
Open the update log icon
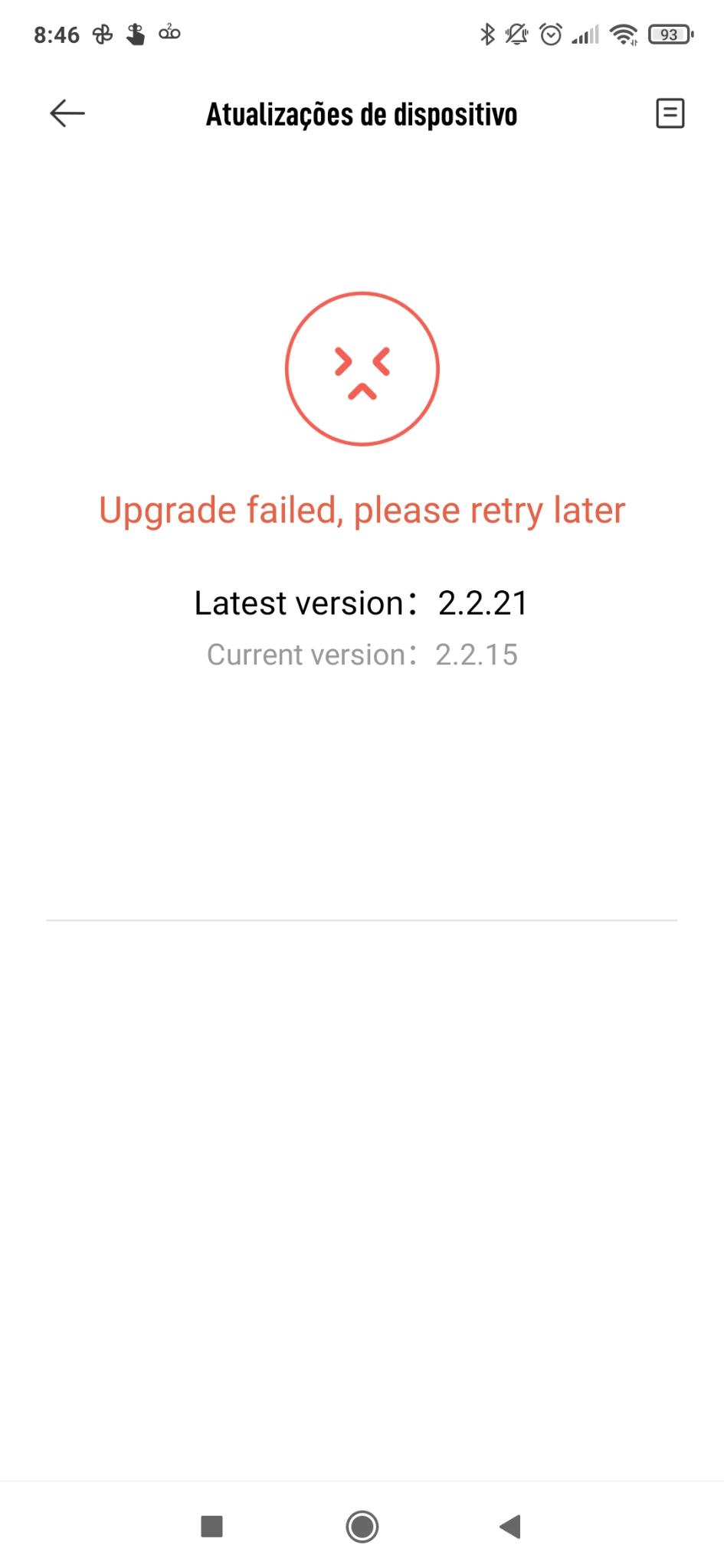point(670,113)
